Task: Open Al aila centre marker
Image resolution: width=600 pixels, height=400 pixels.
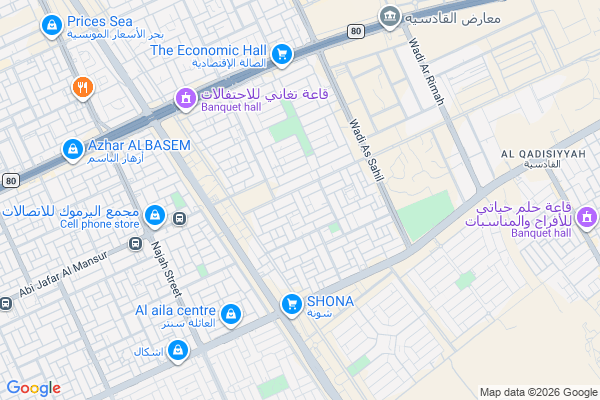Action: pos(231,315)
